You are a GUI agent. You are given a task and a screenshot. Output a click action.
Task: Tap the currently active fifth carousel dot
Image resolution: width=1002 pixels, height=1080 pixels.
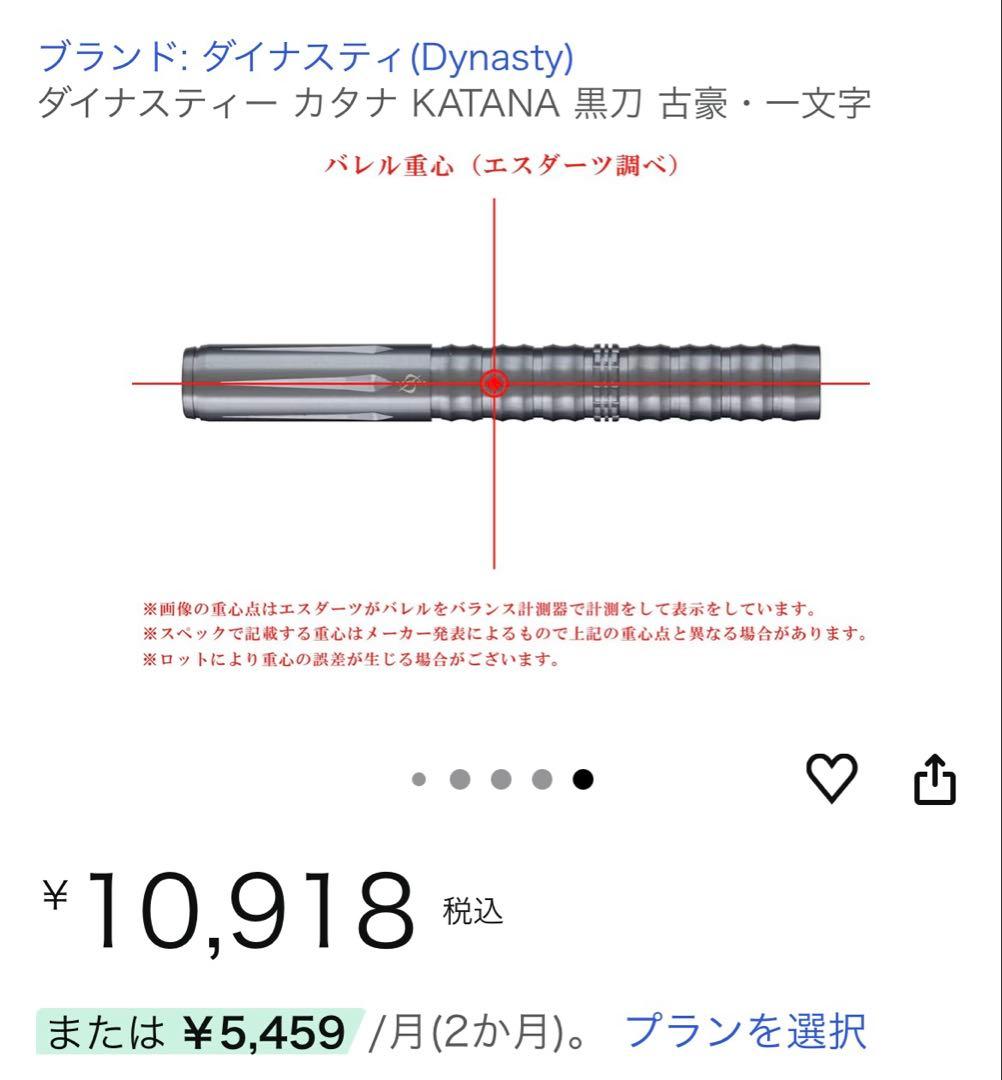point(585,778)
